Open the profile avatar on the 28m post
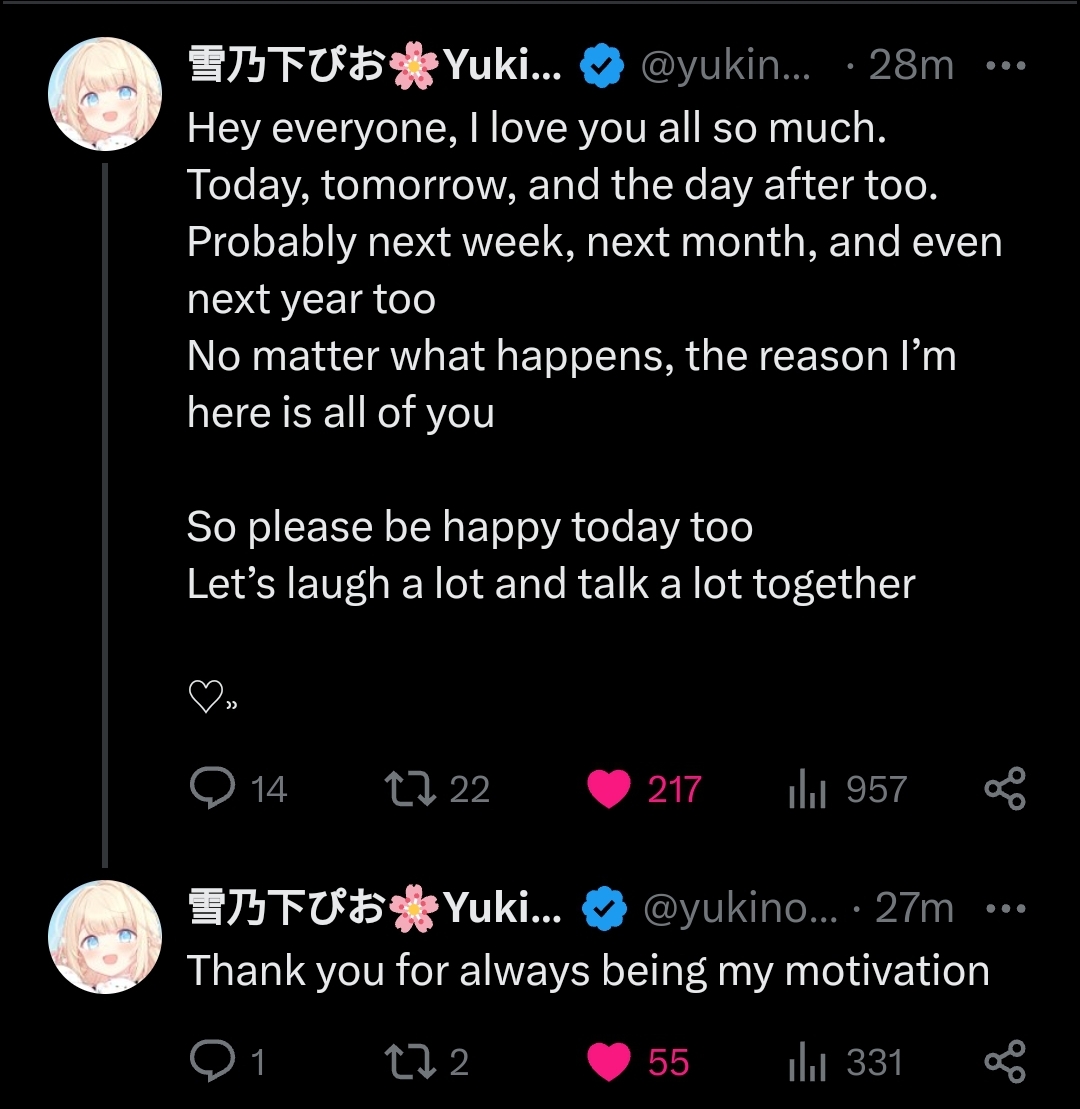The image size is (1080, 1109). [105, 94]
